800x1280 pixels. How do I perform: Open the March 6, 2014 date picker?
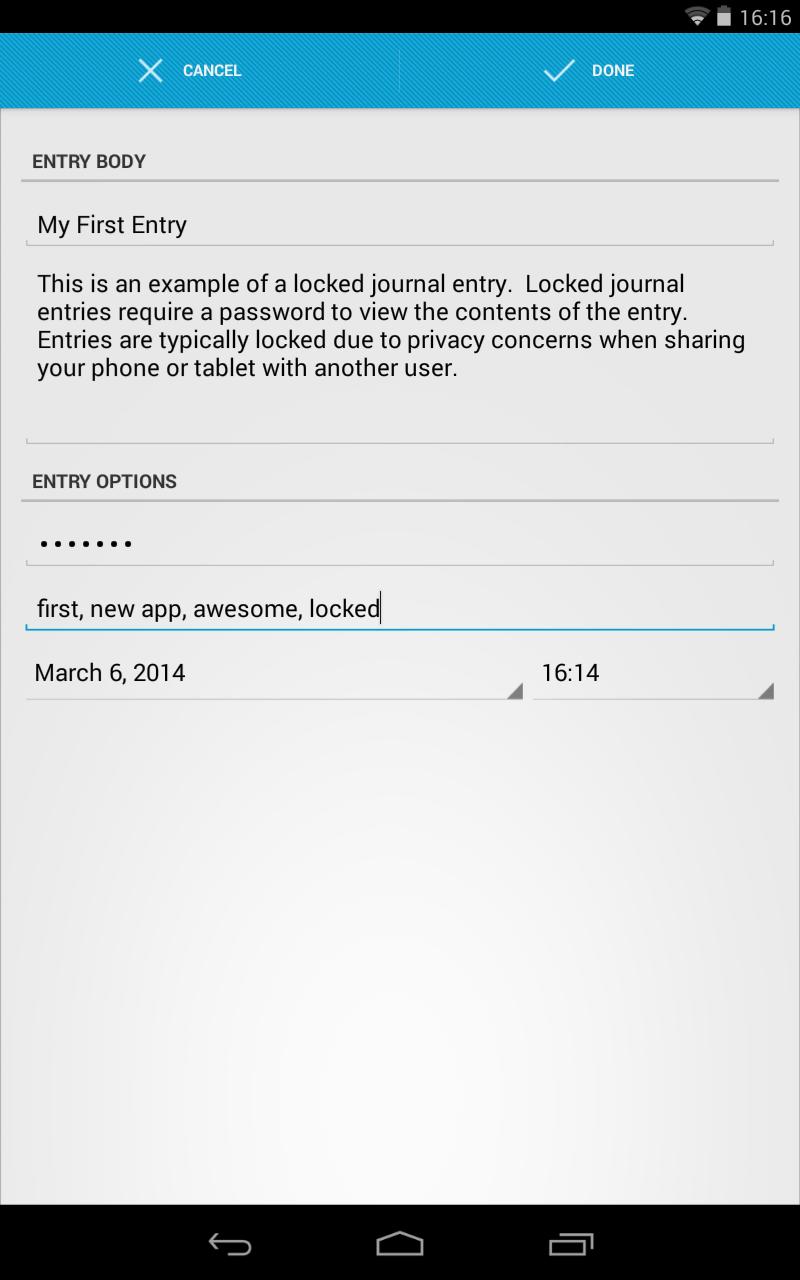274,673
